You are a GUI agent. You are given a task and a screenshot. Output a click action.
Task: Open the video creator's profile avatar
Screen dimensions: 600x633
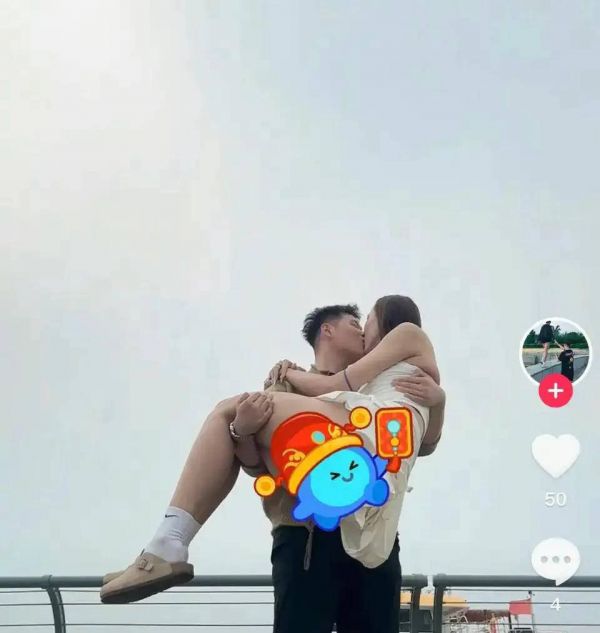(x=555, y=350)
